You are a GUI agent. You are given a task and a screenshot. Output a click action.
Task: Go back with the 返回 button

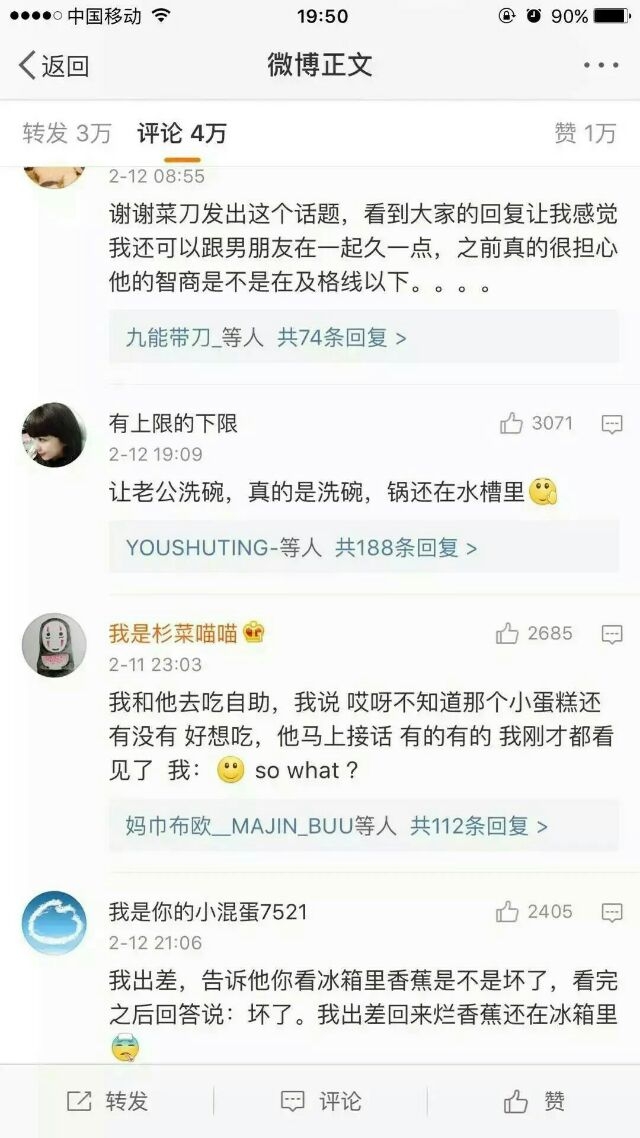(54, 65)
